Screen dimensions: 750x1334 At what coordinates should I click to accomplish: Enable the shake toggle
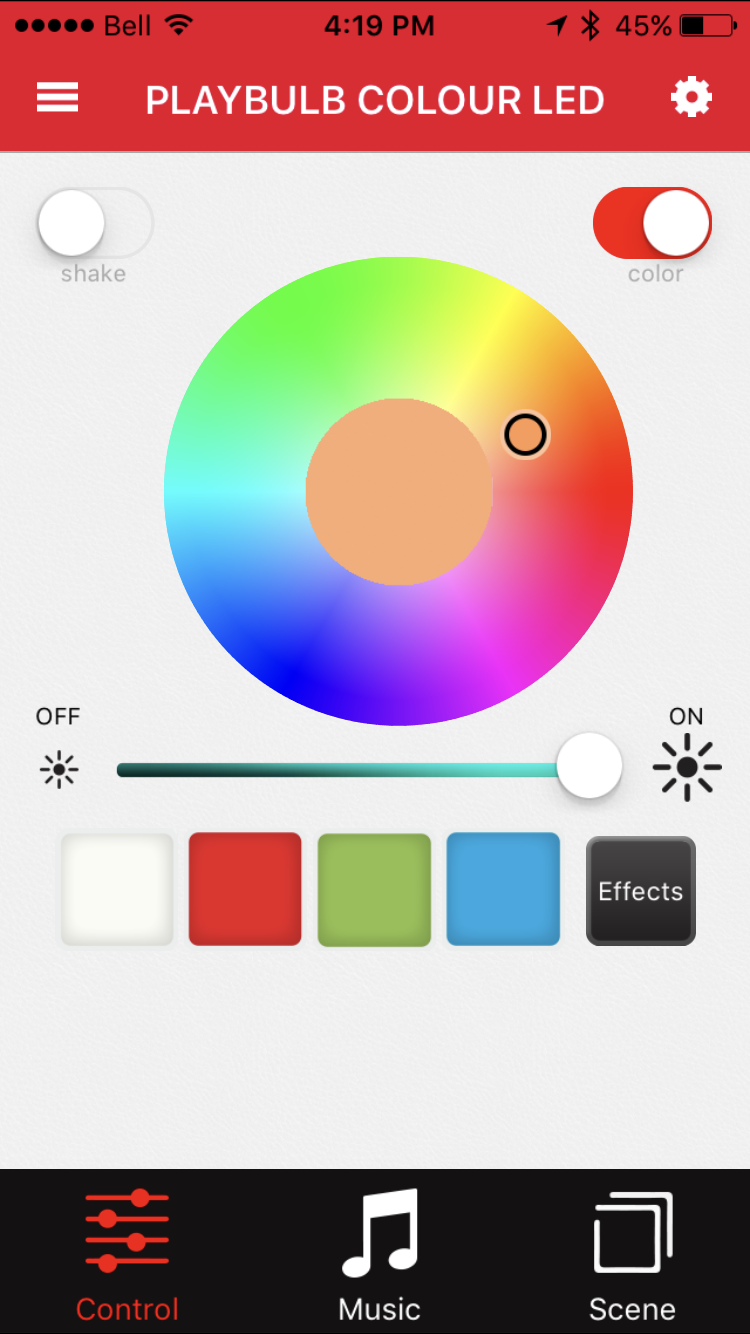[95, 223]
